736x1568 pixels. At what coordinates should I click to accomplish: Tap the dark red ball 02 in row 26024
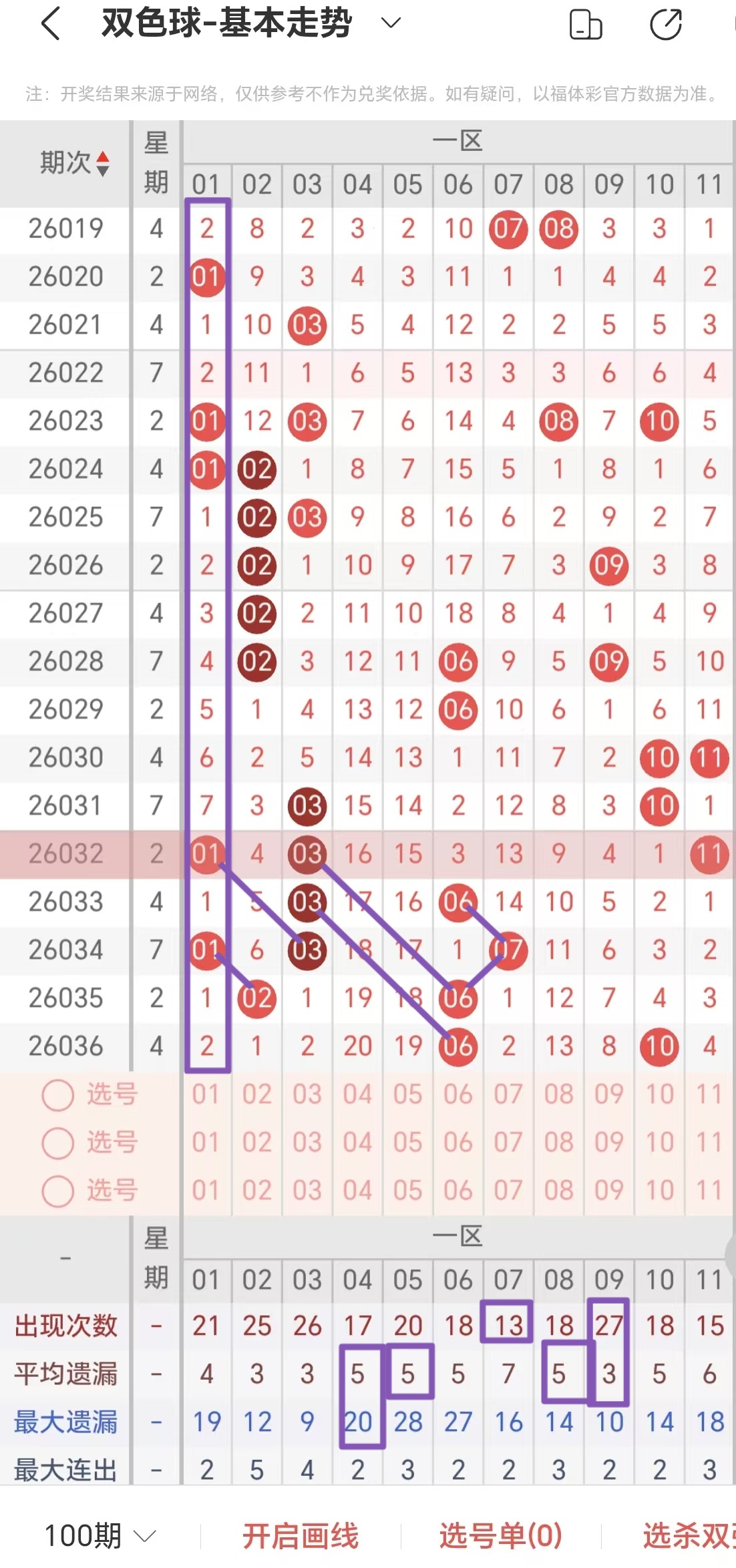coord(256,469)
